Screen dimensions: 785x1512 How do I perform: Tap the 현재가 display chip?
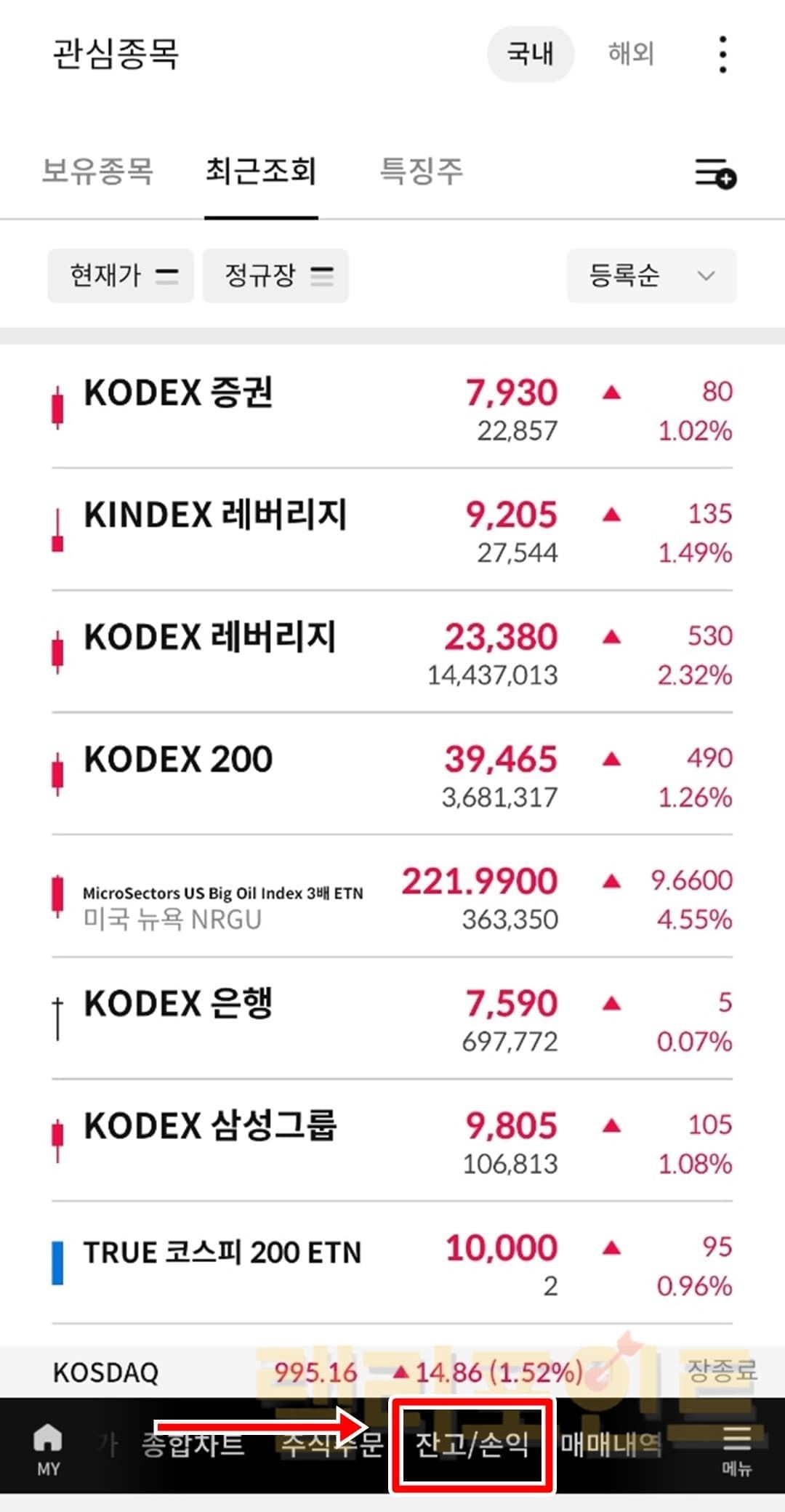[x=121, y=276]
